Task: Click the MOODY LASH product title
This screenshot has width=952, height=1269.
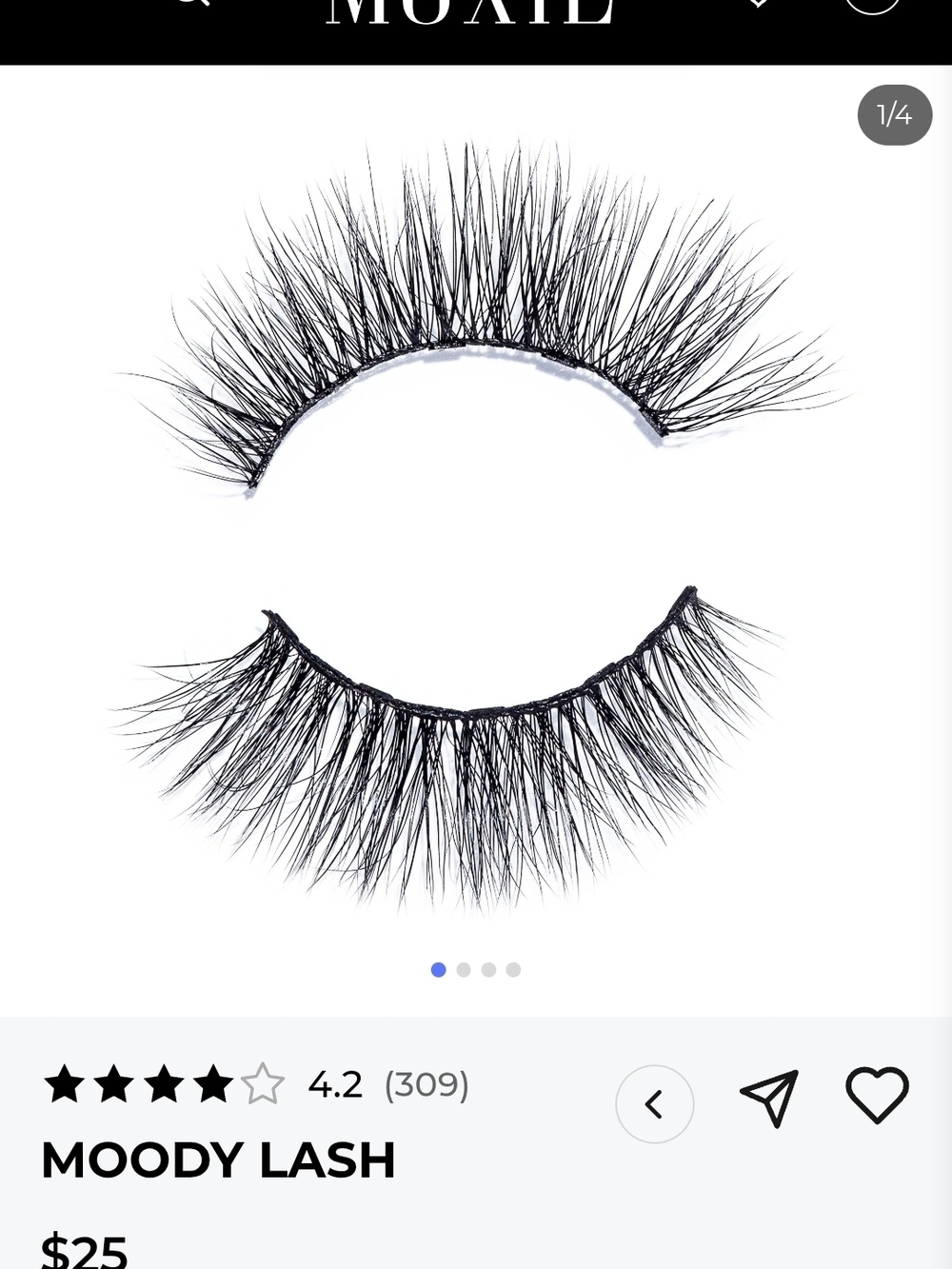Action: coord(218,1160)
